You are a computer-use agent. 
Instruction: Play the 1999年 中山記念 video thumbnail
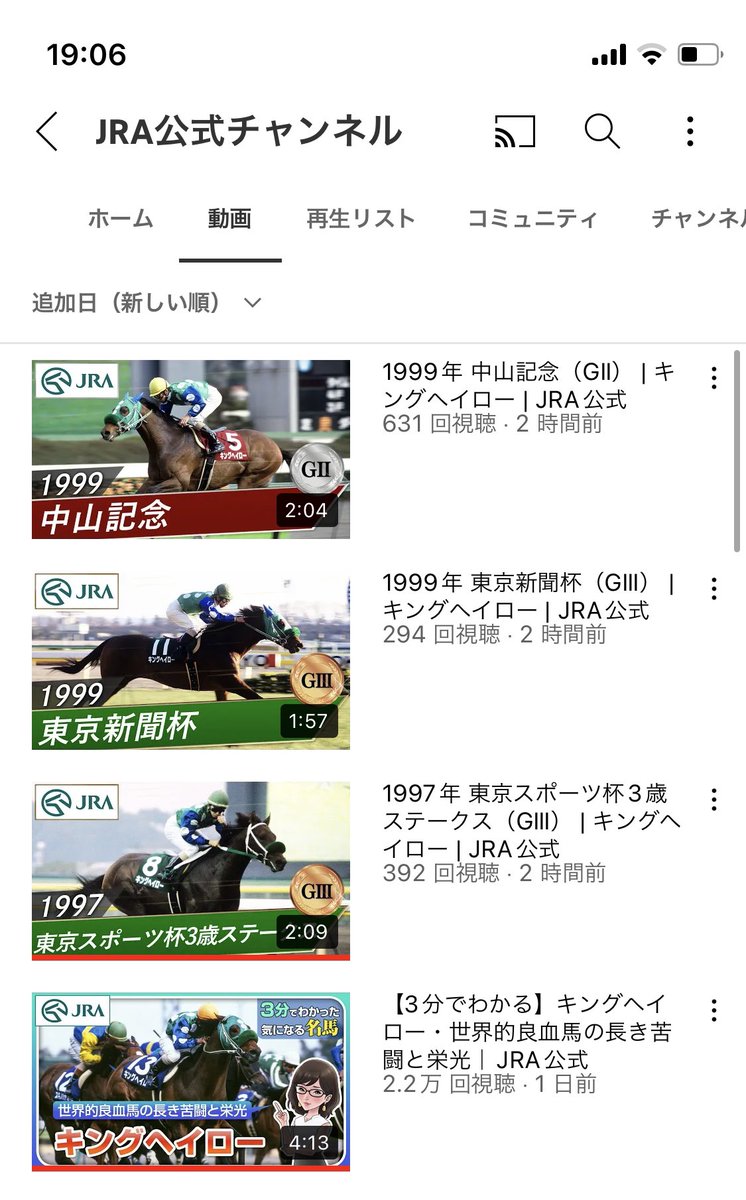point(191,450)
